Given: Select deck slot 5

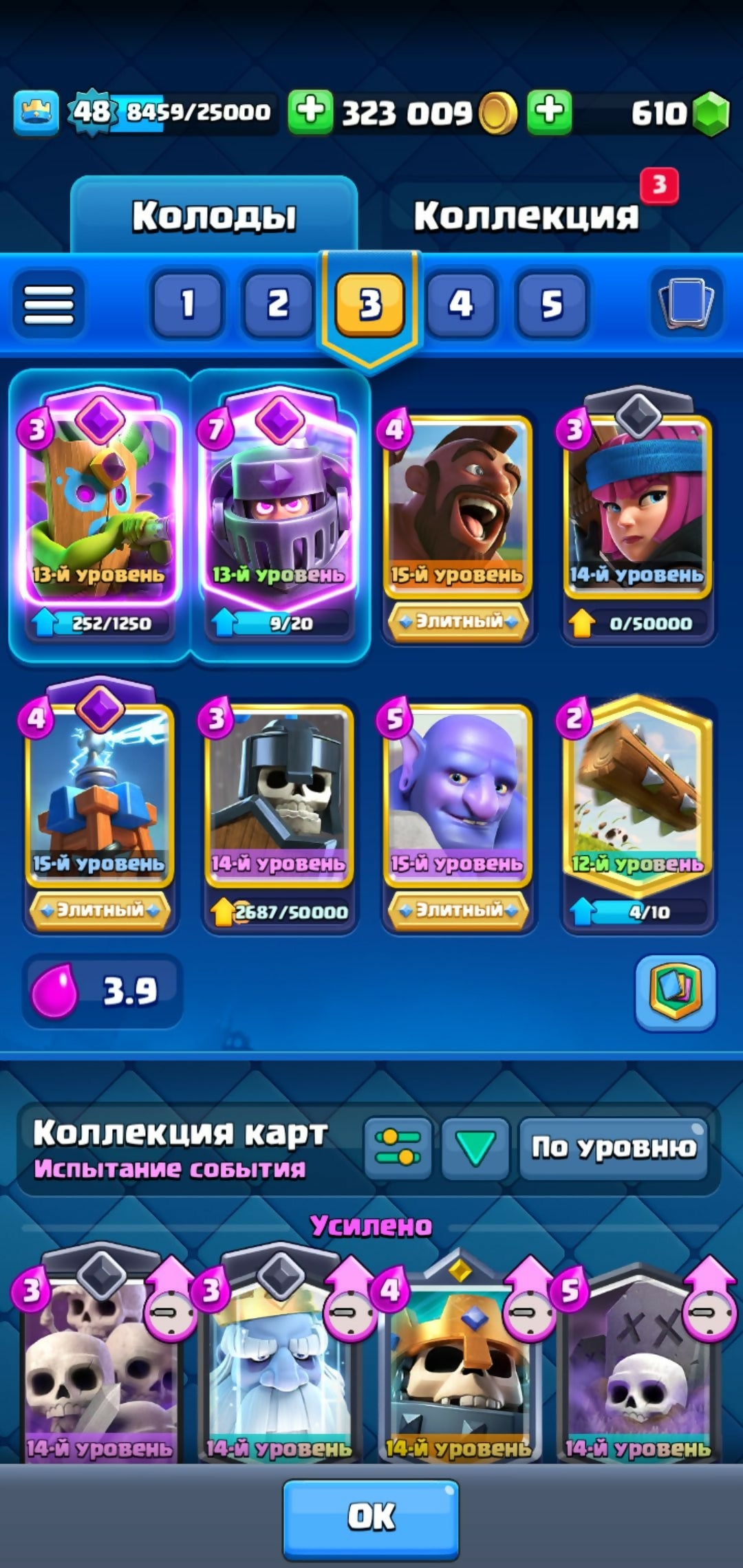Looking at the screenshot, I should (552, 304).
